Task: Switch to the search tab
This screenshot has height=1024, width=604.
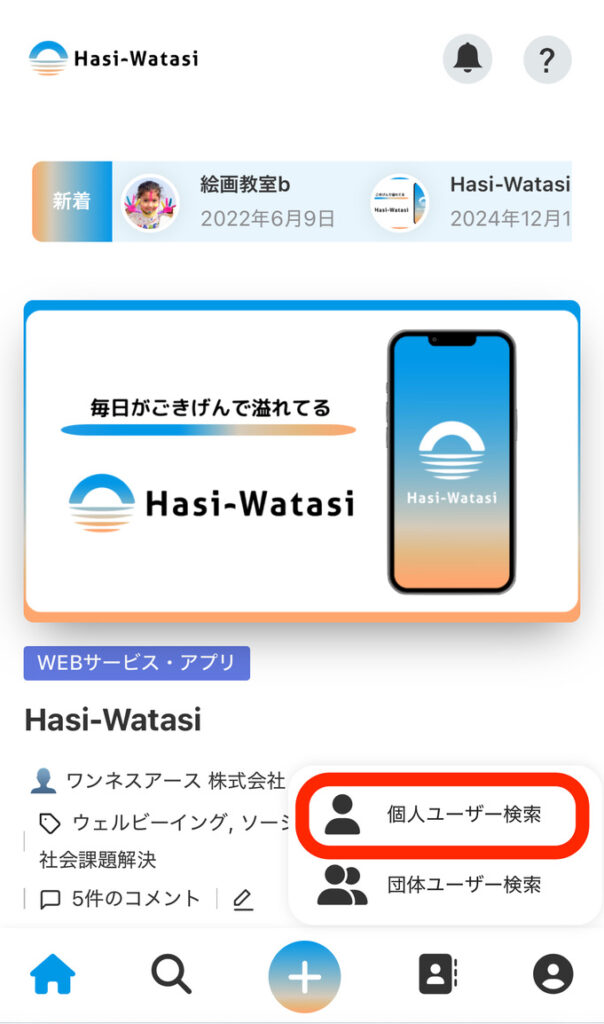Action: [171, 974]
